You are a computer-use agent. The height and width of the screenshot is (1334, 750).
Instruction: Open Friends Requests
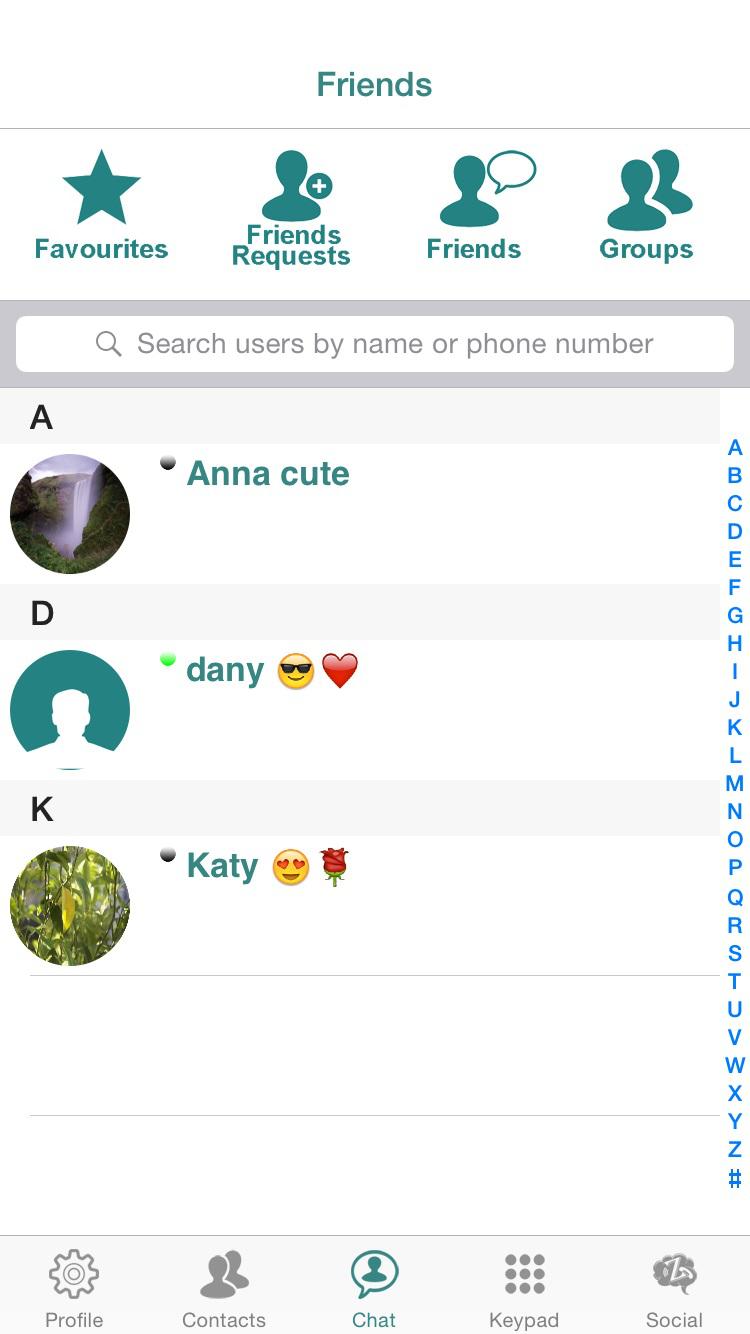click(291, 208)
